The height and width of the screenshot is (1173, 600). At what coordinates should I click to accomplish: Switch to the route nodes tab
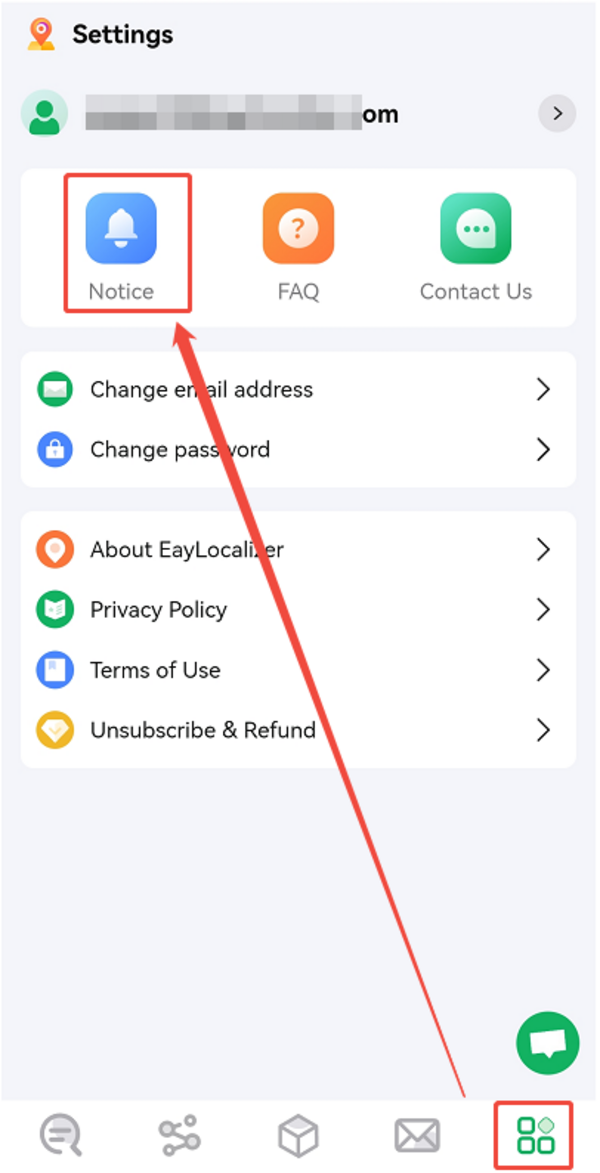coord(180,1135)
